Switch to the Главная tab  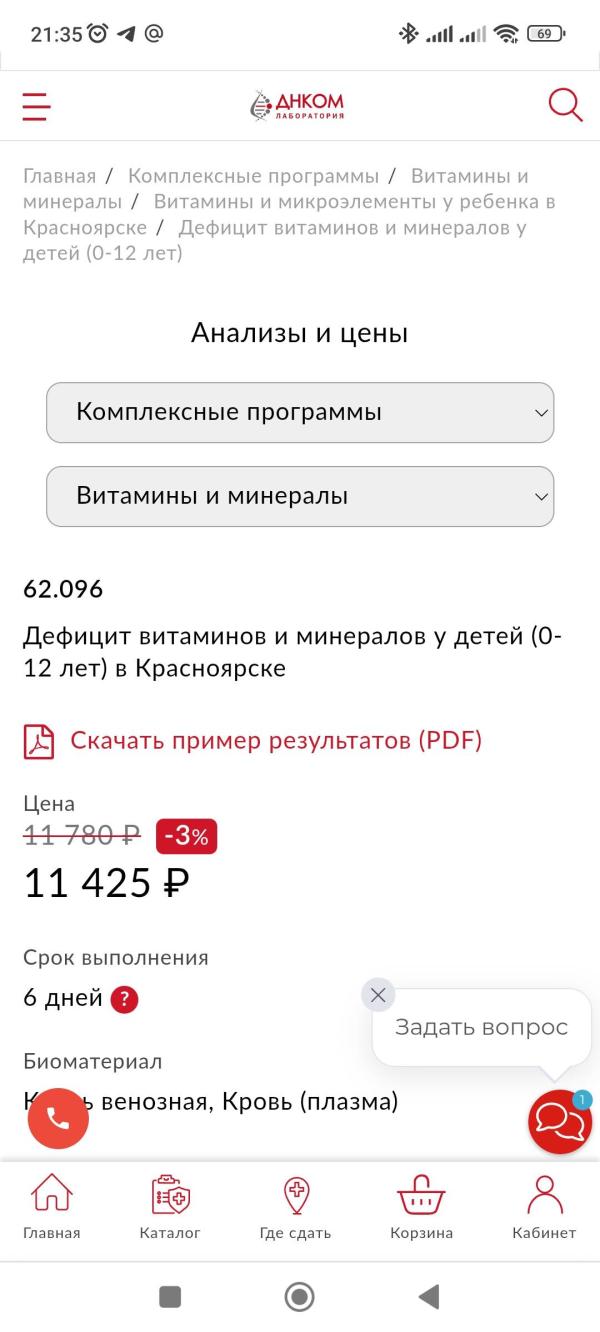(x=52, y=1208)
